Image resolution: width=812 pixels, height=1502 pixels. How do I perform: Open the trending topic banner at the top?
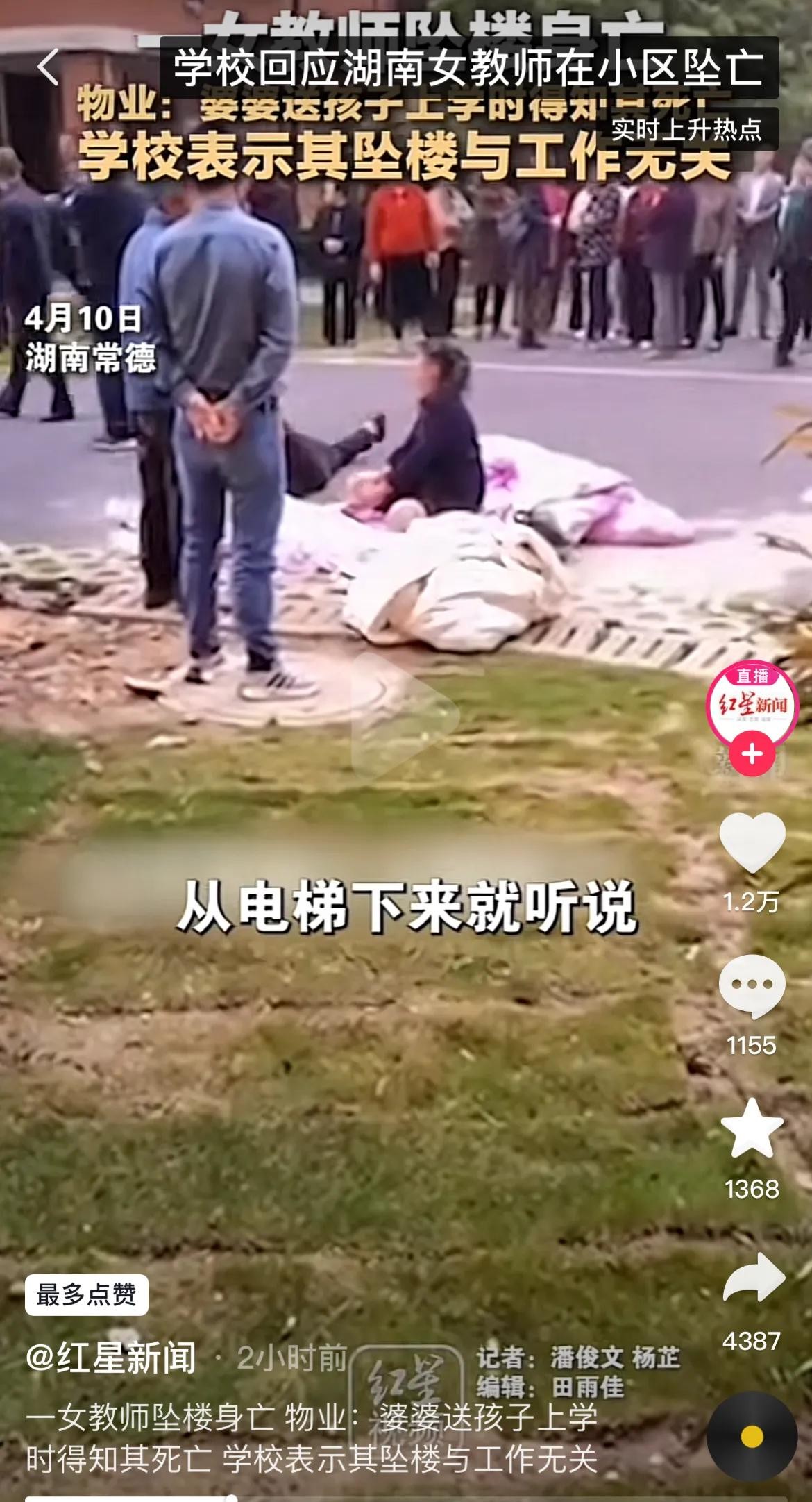coord(469,68)
